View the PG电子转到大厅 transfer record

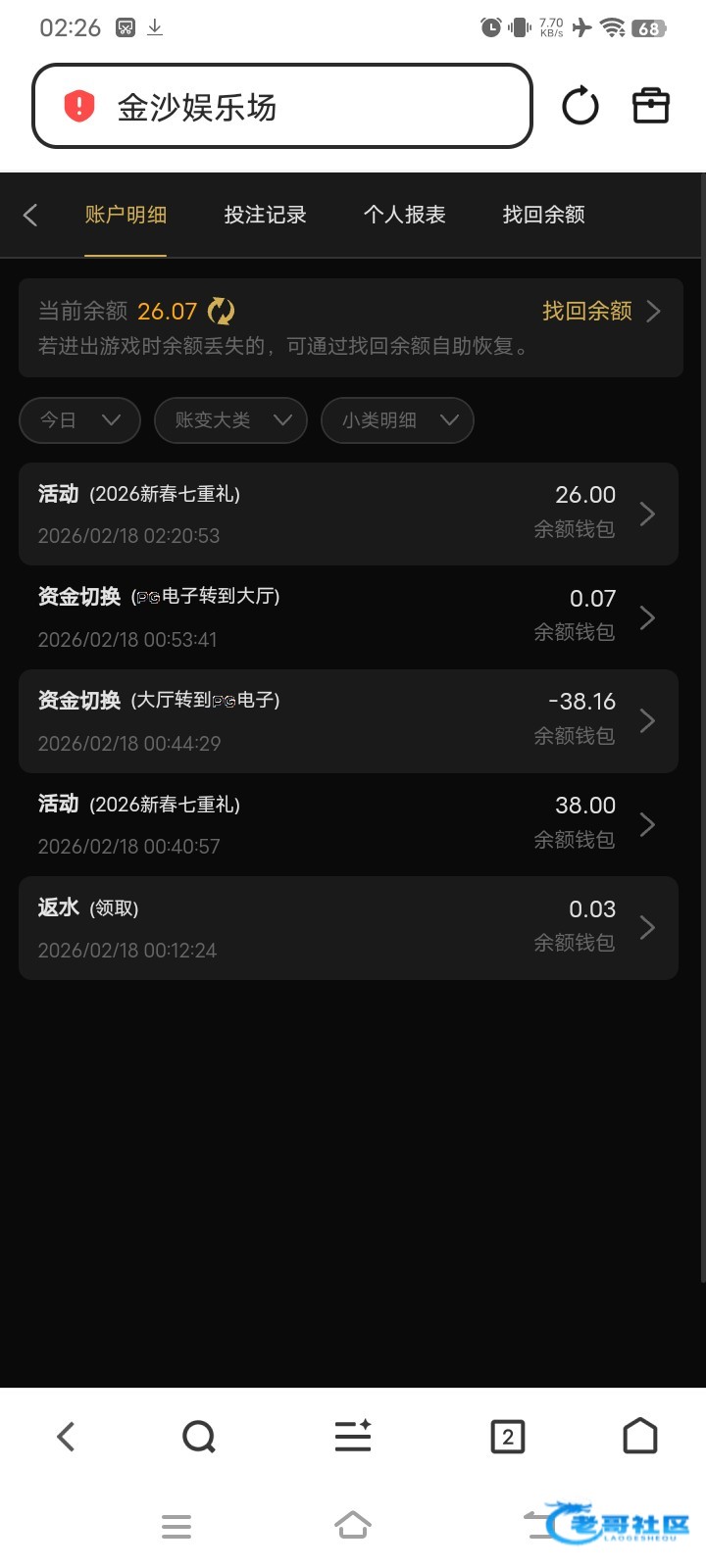tap(348, 617)
